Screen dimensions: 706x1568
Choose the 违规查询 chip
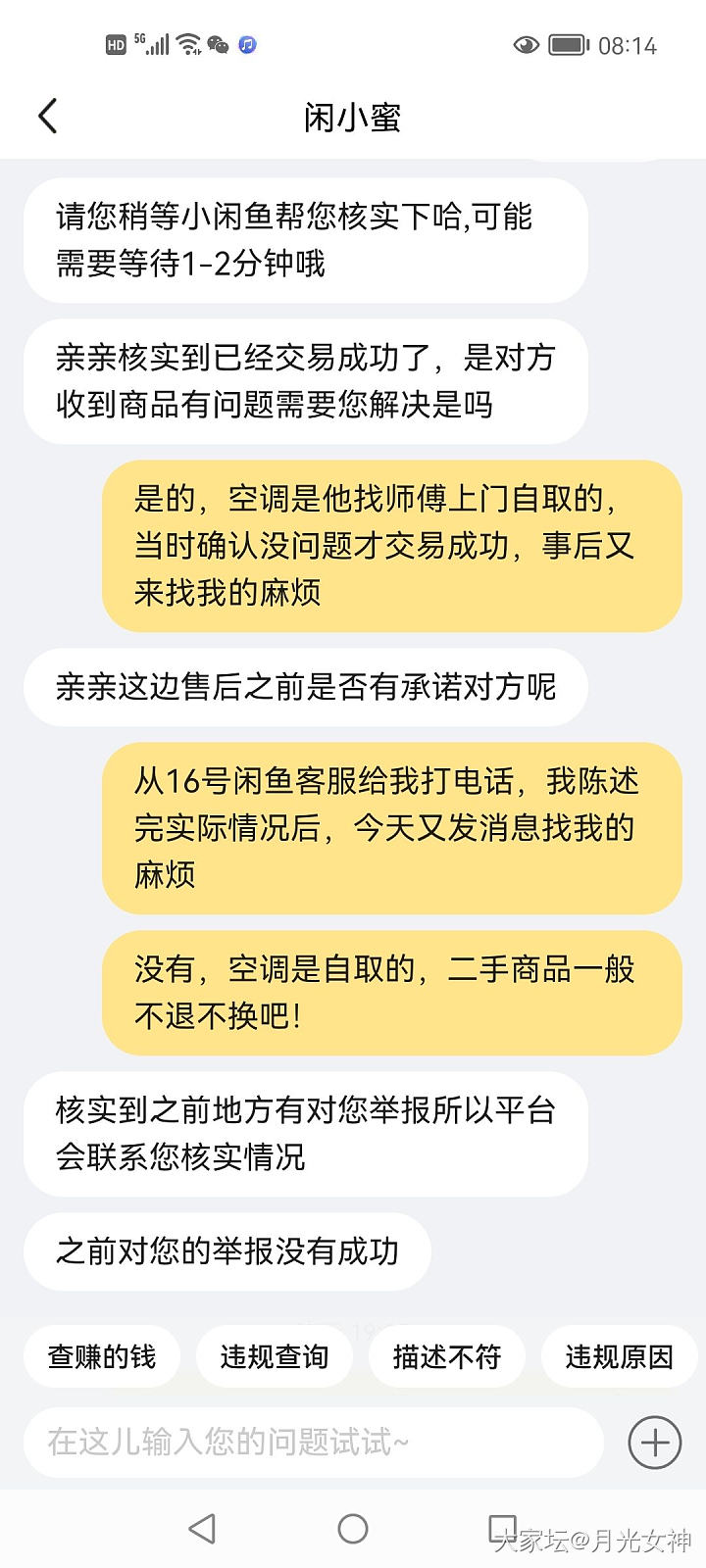[275, 1356]
